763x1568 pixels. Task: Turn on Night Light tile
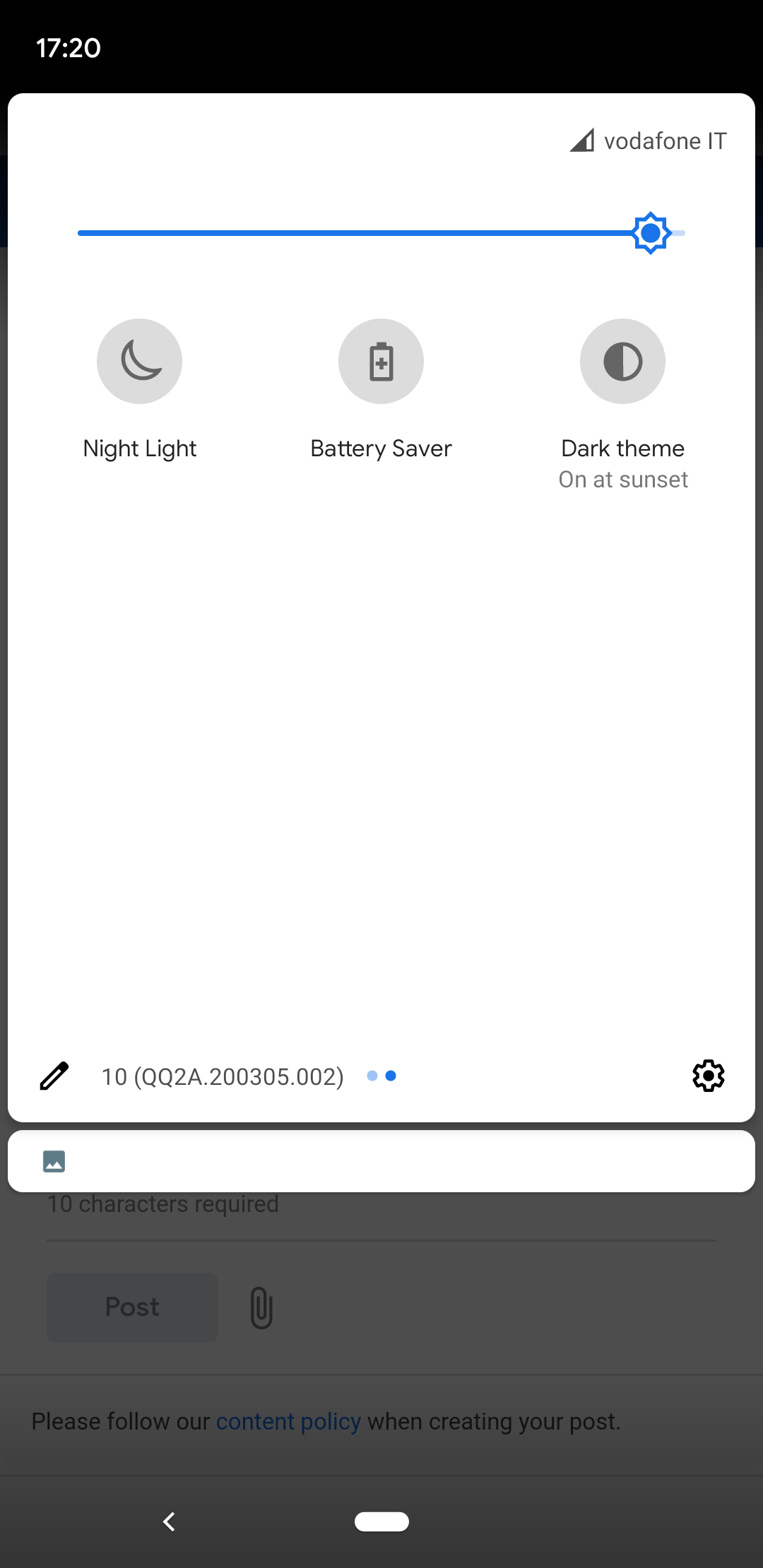pyautogui.click(x=139, y=362)
